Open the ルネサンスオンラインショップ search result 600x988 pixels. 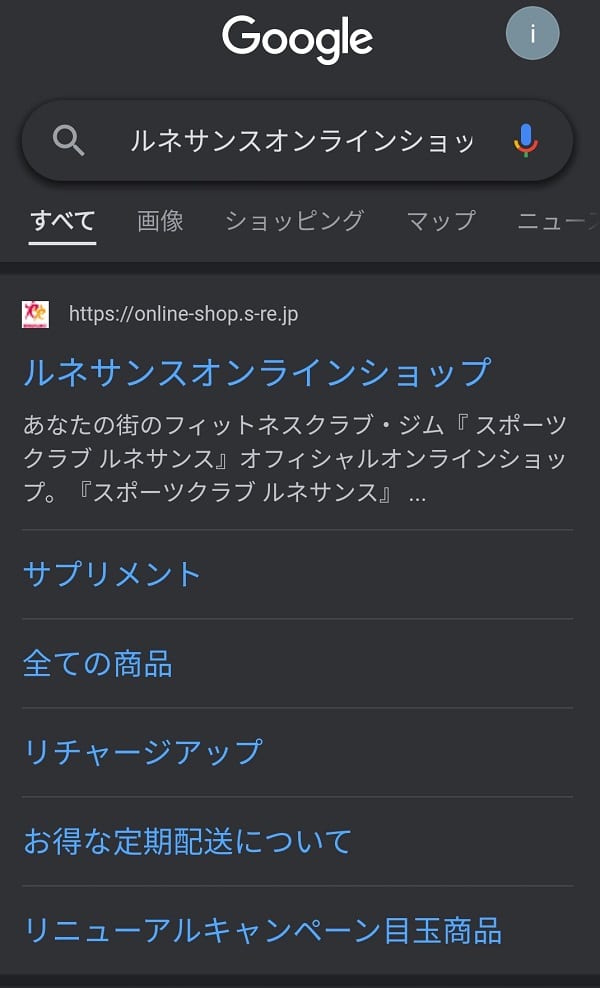[x=257, y=372]
